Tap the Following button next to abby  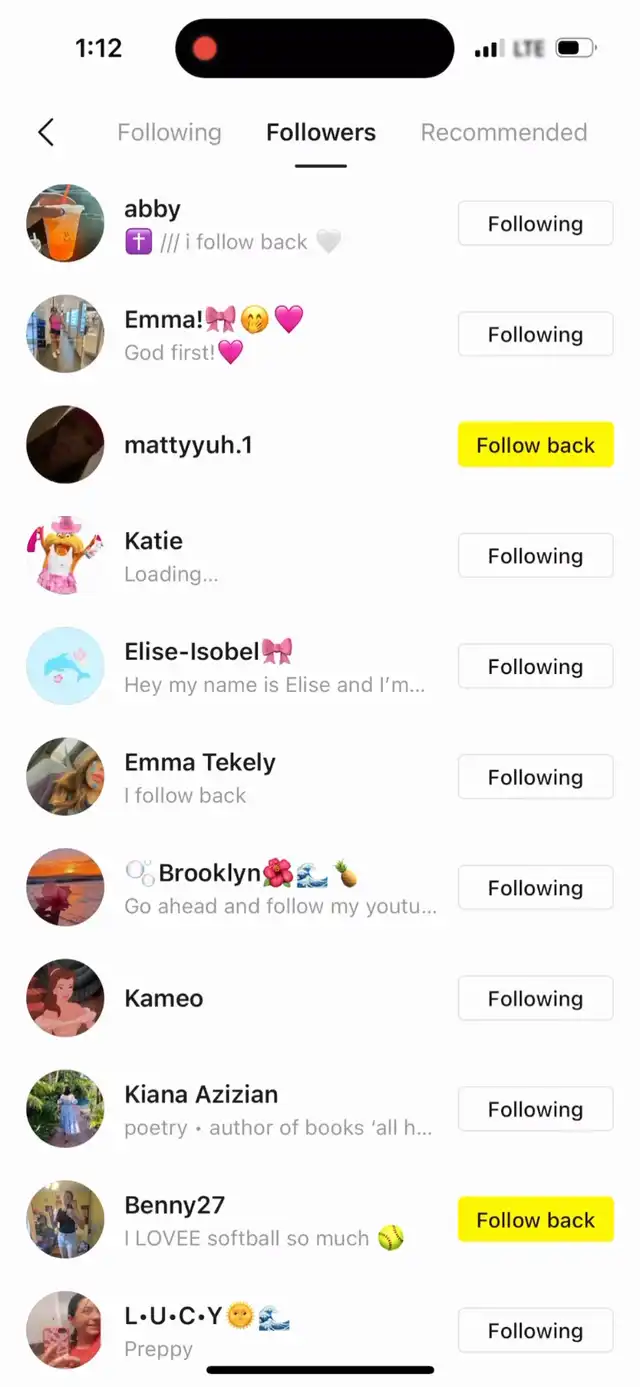pos(535,224)
